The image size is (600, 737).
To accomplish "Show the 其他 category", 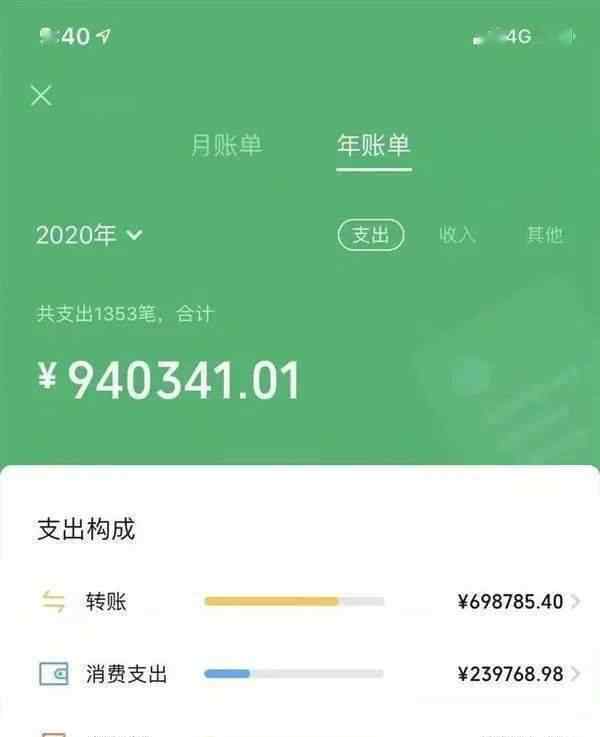I will tap(544, 235).
